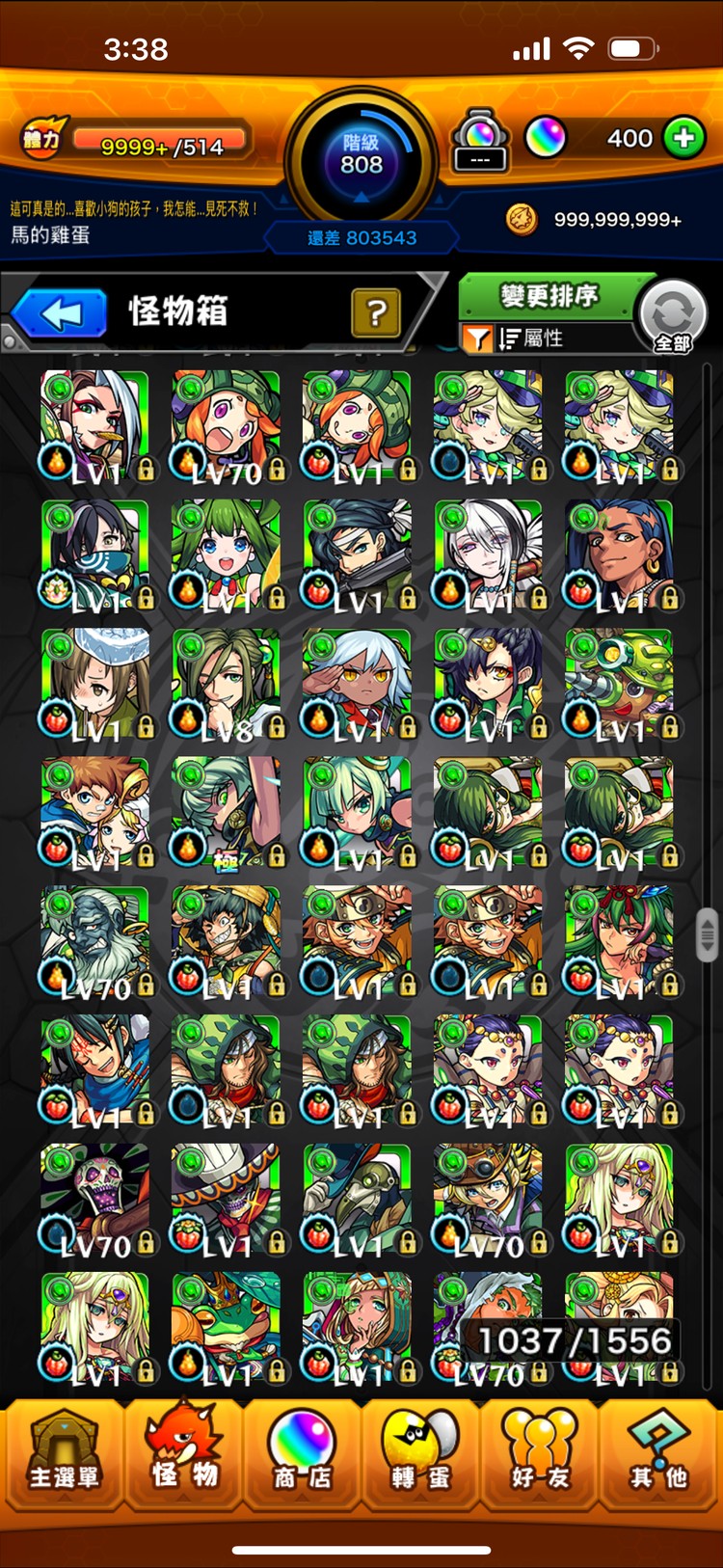Open the LV1 plague doctor mask monster
This screenshot has height=1568, width=723.
(357, 1200)
